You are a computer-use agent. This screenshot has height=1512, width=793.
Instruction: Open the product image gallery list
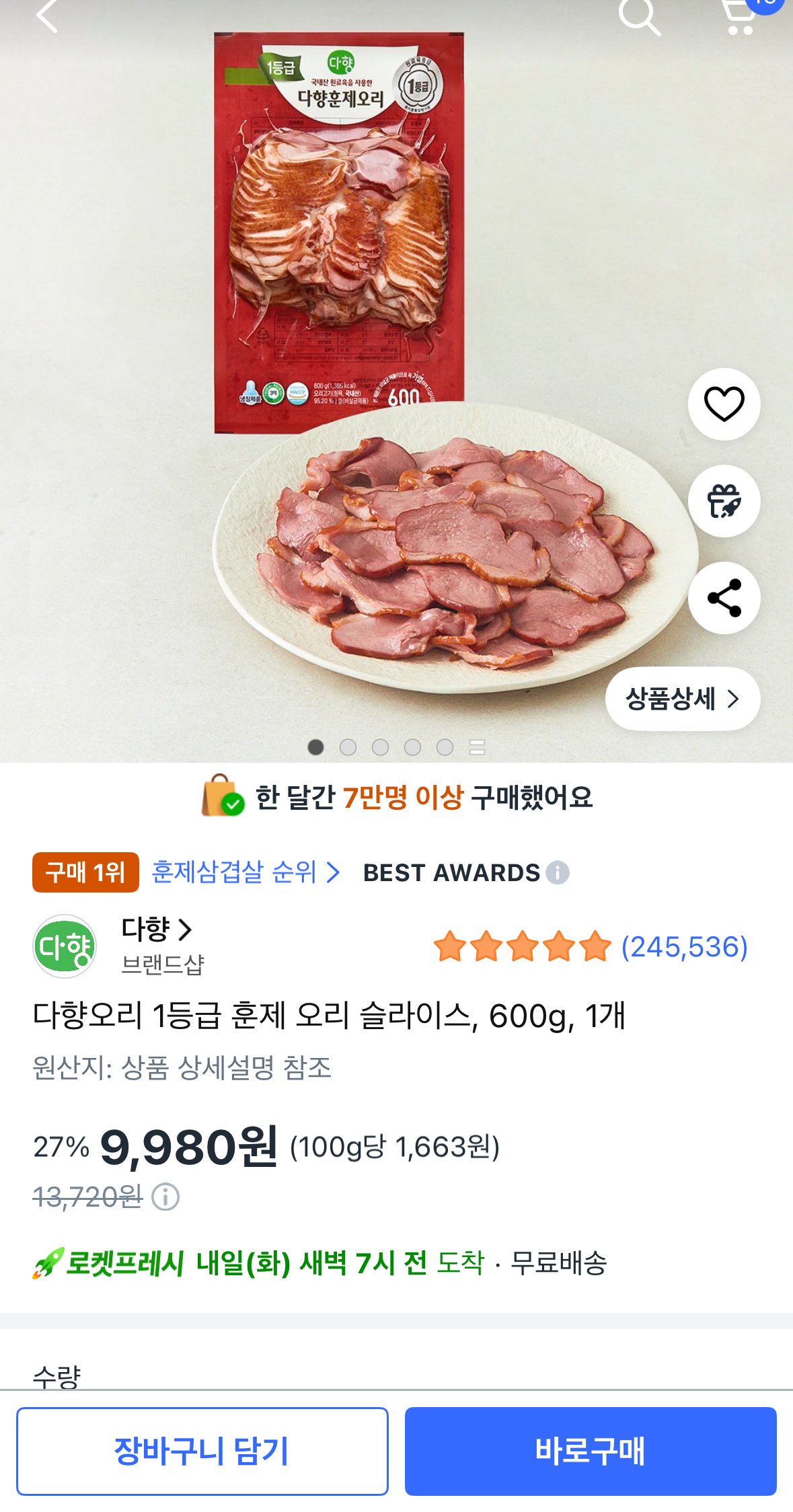coord(477,747)
